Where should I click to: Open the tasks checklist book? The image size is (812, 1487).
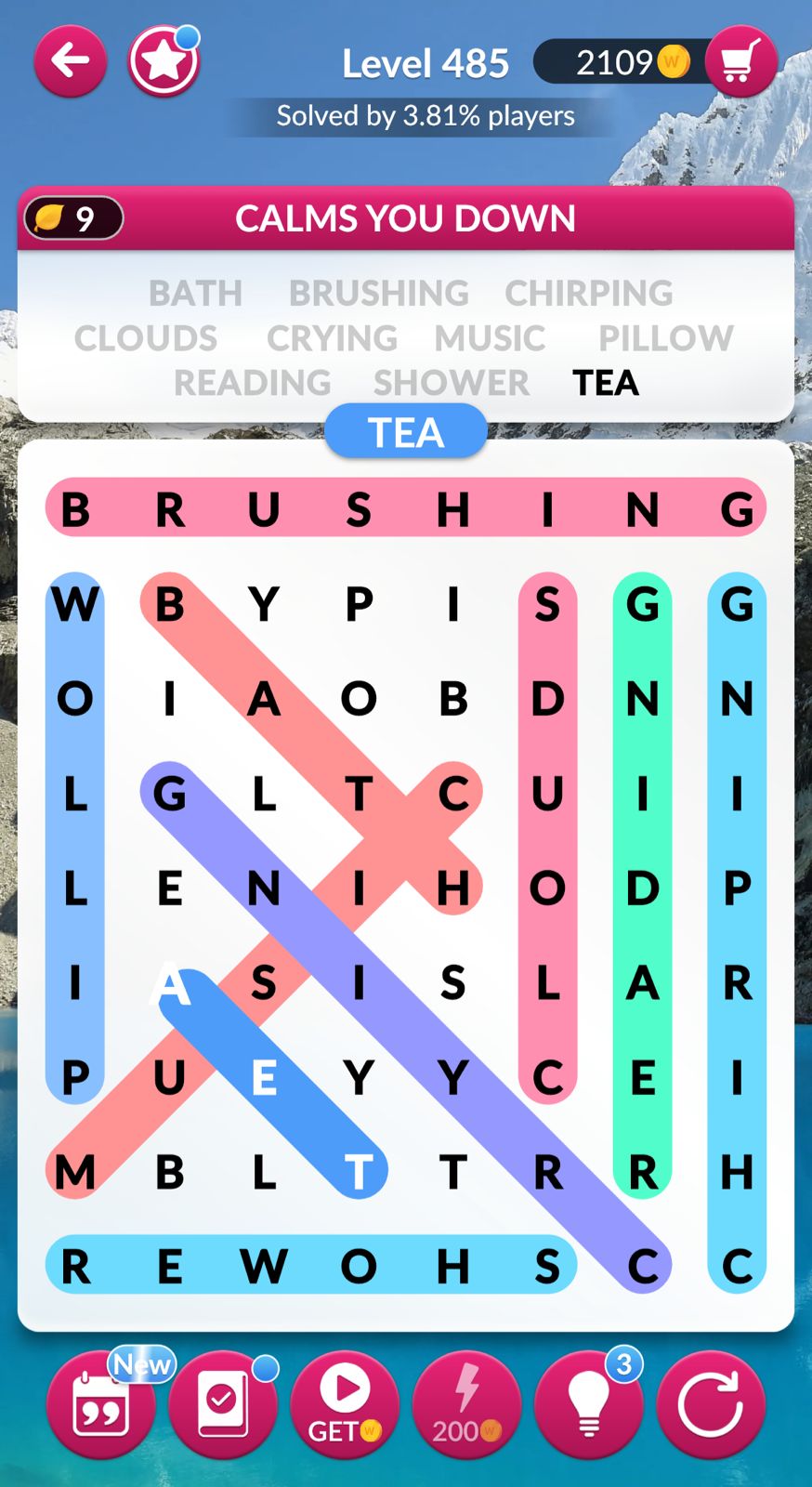coord(223,1404)
